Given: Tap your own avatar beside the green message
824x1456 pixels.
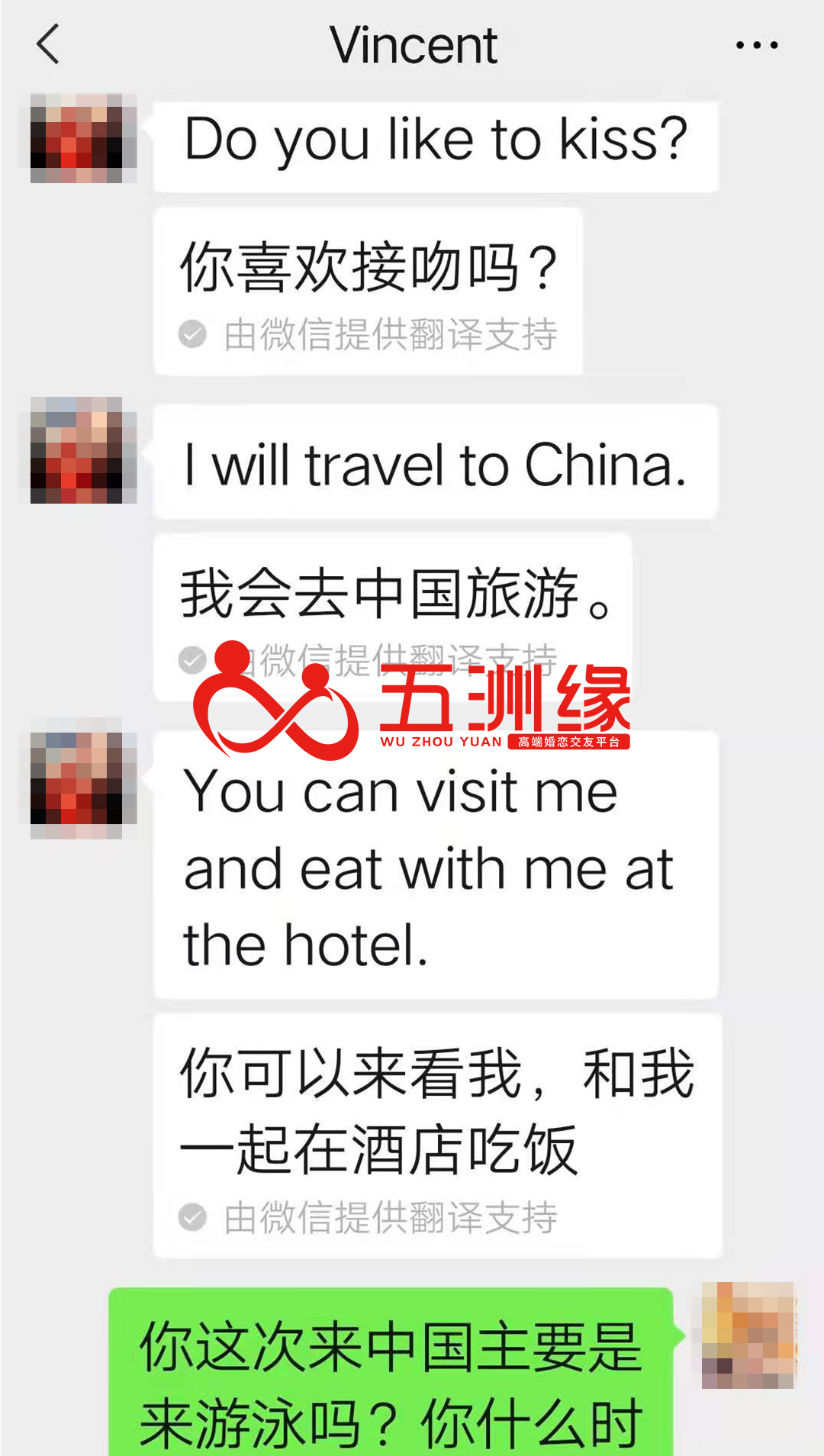Looking at the screenshot, I should pyautogui.click(x=748, y=1335).
